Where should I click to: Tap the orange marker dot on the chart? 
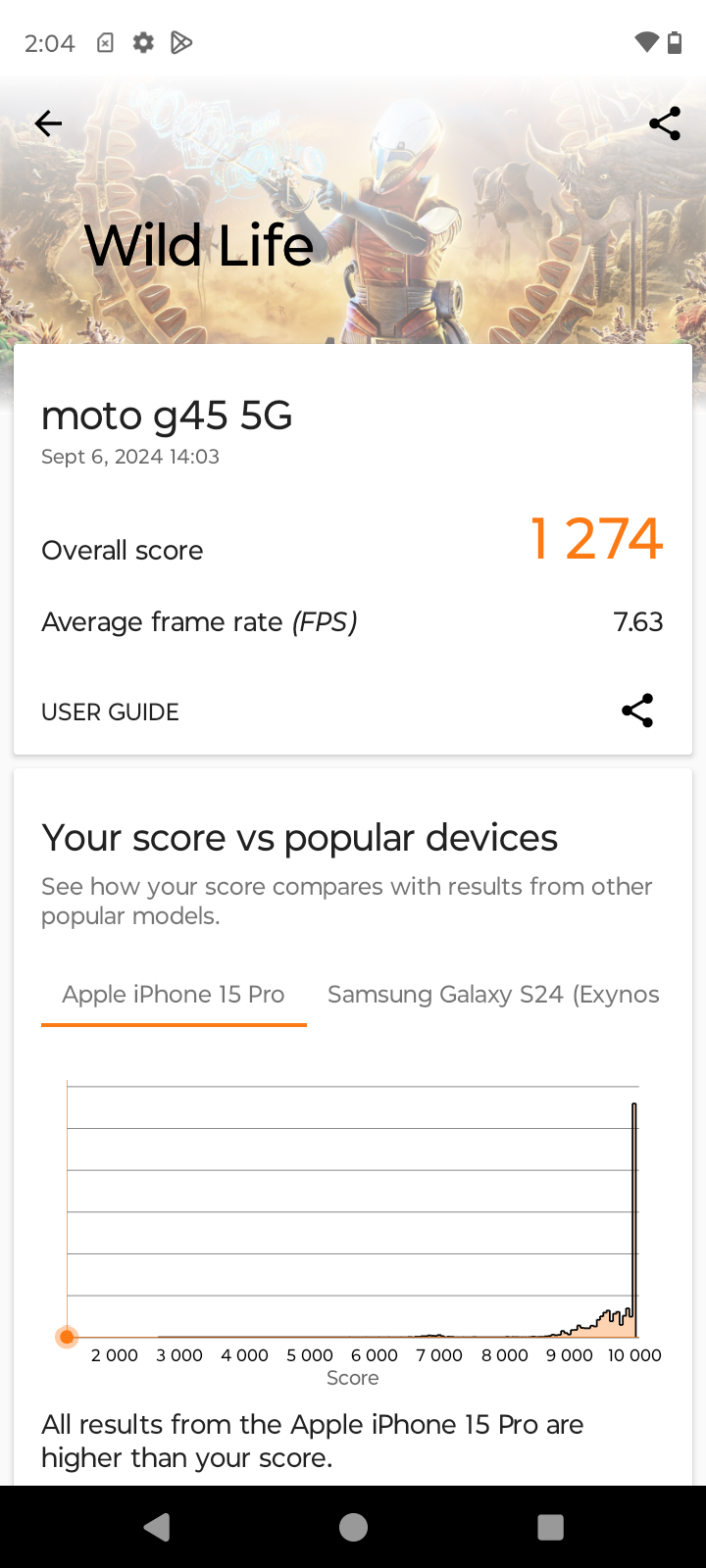coord(67,1336)
